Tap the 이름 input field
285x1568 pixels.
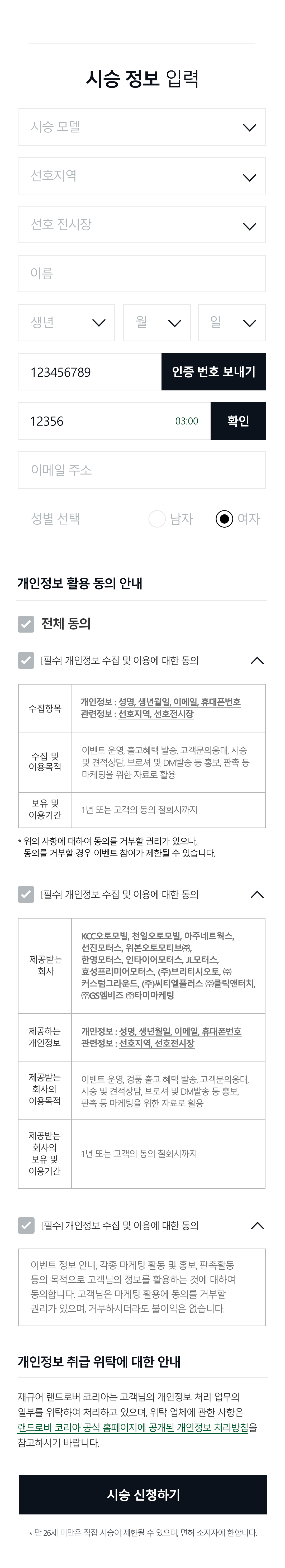point(141,273)
